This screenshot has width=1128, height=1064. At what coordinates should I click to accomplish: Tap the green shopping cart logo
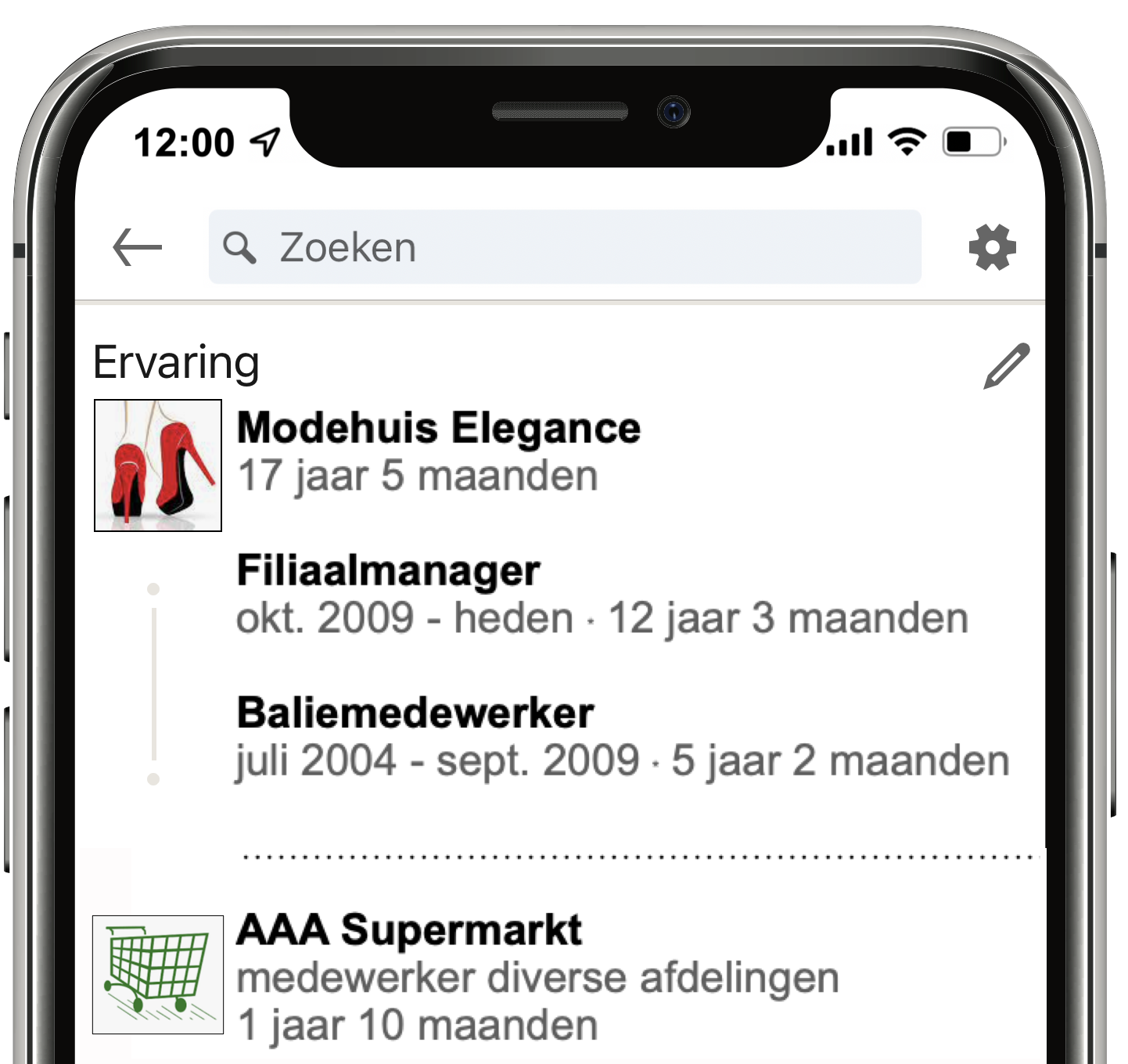point(158,974)
